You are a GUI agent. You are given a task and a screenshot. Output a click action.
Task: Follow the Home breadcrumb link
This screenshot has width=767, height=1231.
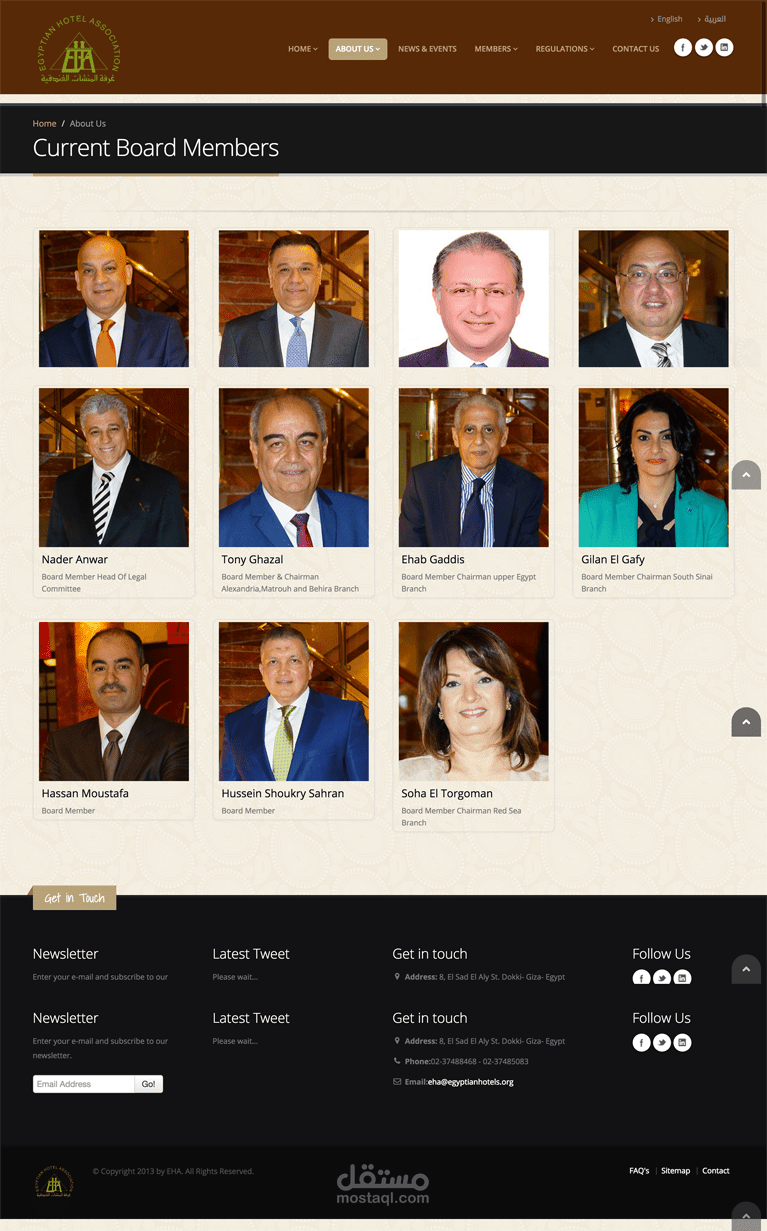pyautogui.click(x=44, y=124)
